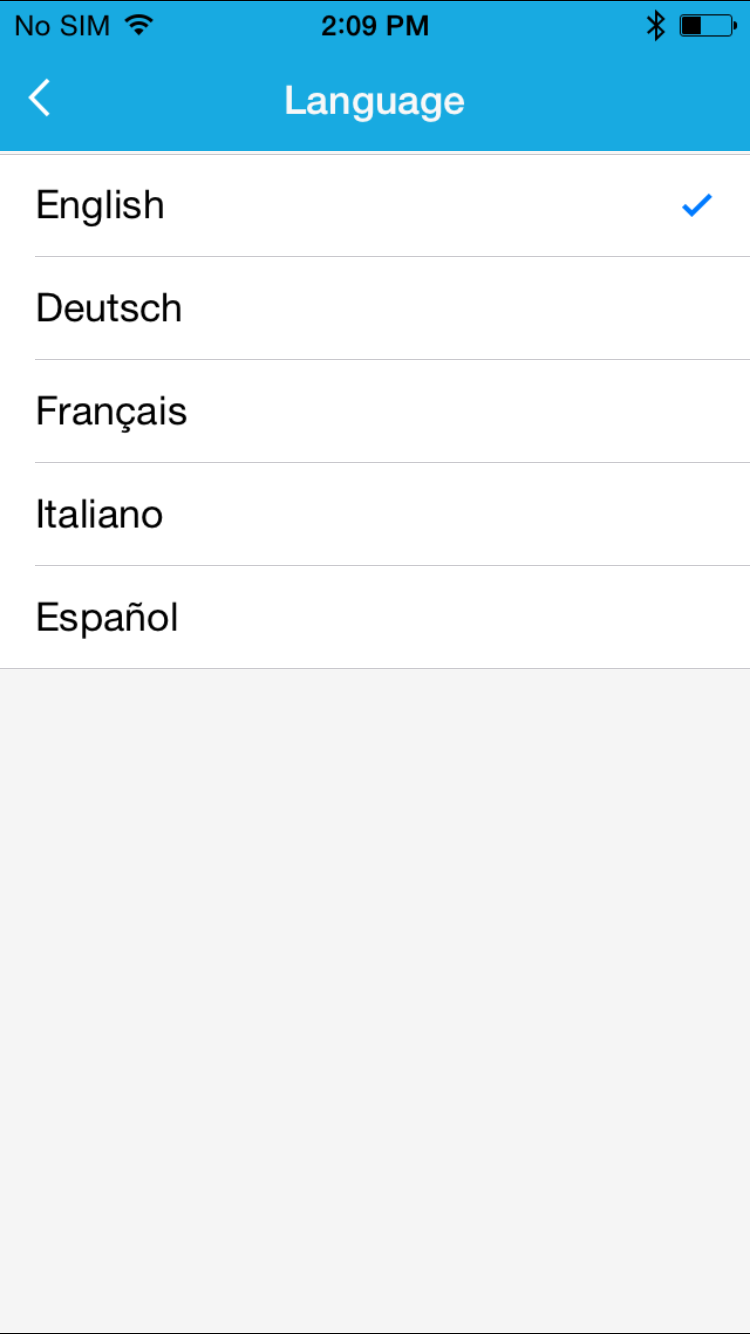This screenshot has width=750, height=1334.
Task: Select English as the language
Action: click(375, 205)
